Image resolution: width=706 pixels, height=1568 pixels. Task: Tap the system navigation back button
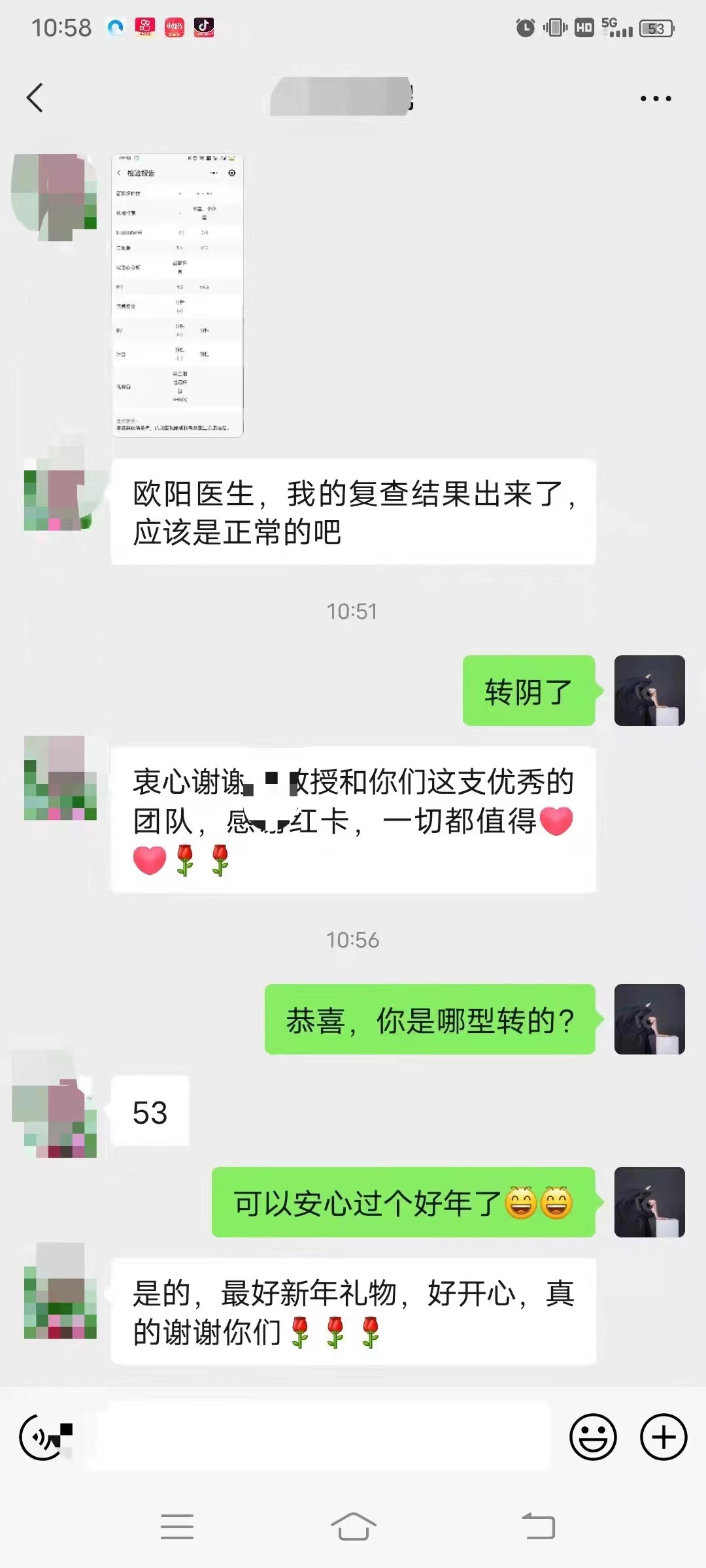[x=538, y=1527]
